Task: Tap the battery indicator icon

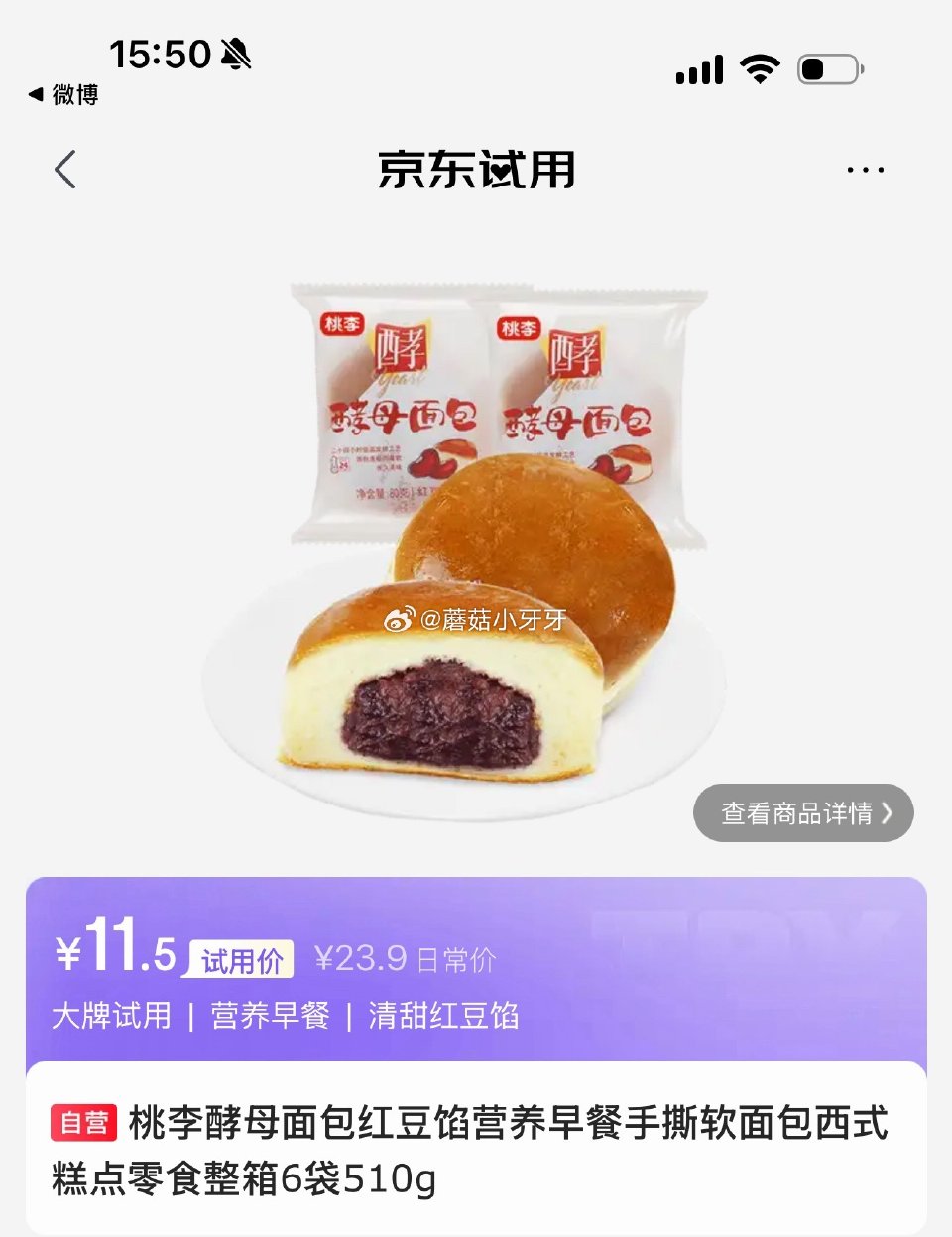Action: pos(833,67)
